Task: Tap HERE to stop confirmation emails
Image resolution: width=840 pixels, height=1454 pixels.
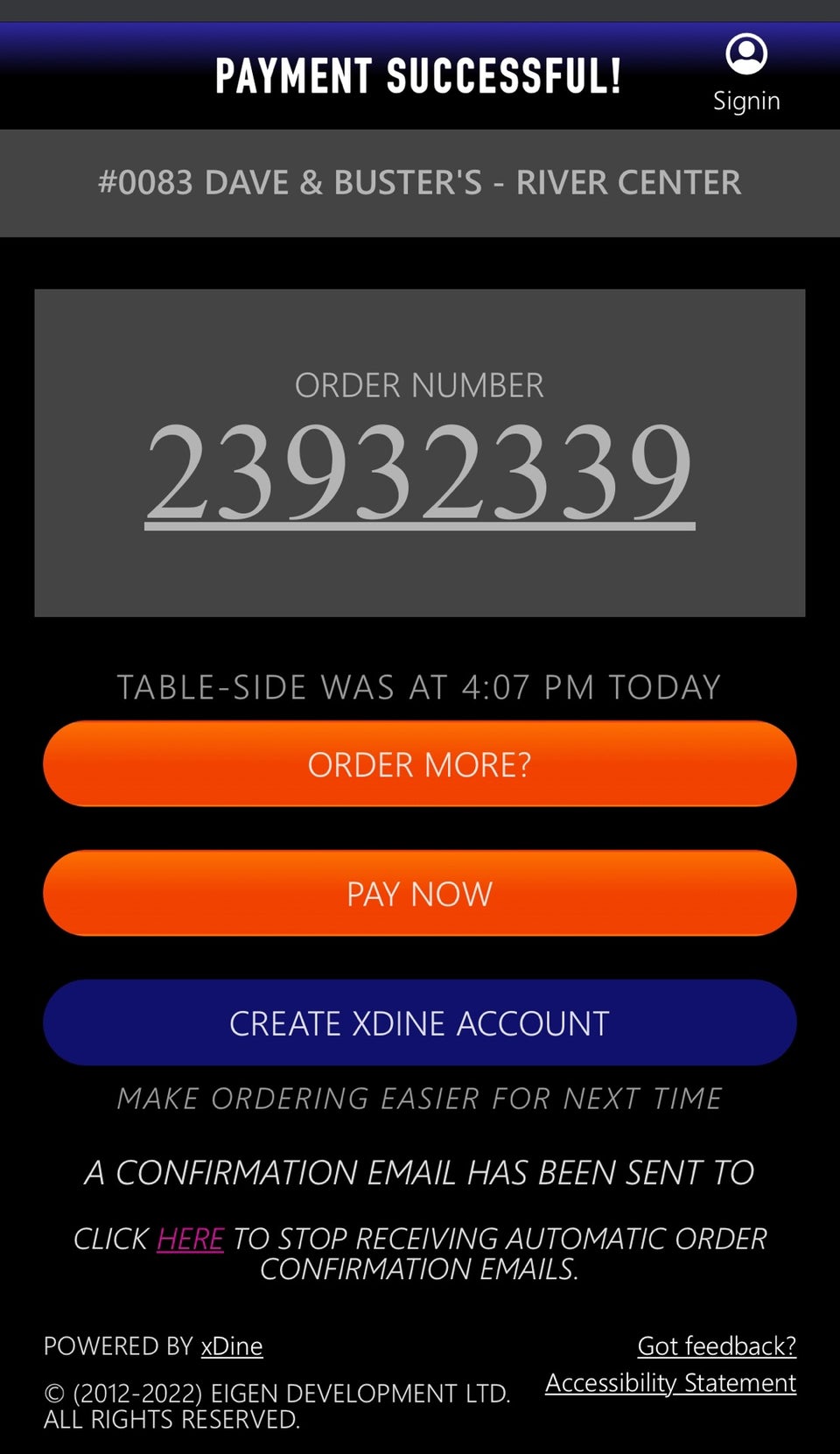Action: coord(190,1239)
